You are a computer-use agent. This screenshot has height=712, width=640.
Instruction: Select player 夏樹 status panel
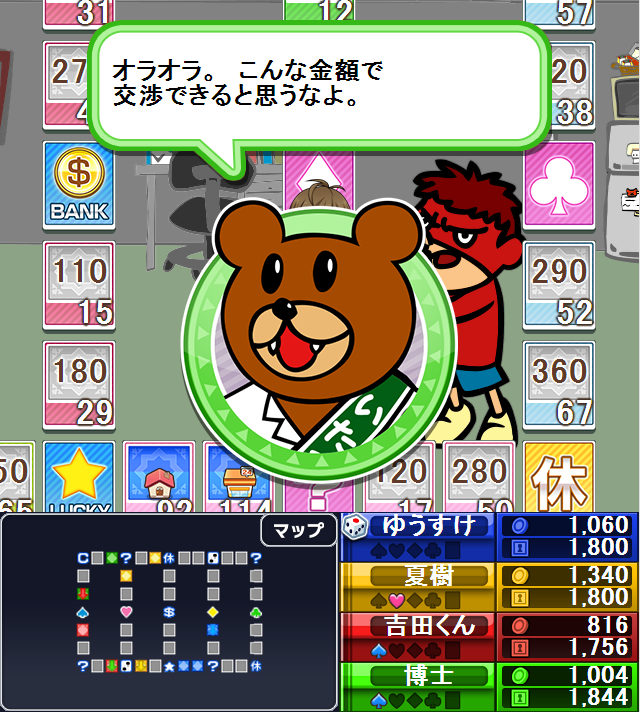pos(489,587)
